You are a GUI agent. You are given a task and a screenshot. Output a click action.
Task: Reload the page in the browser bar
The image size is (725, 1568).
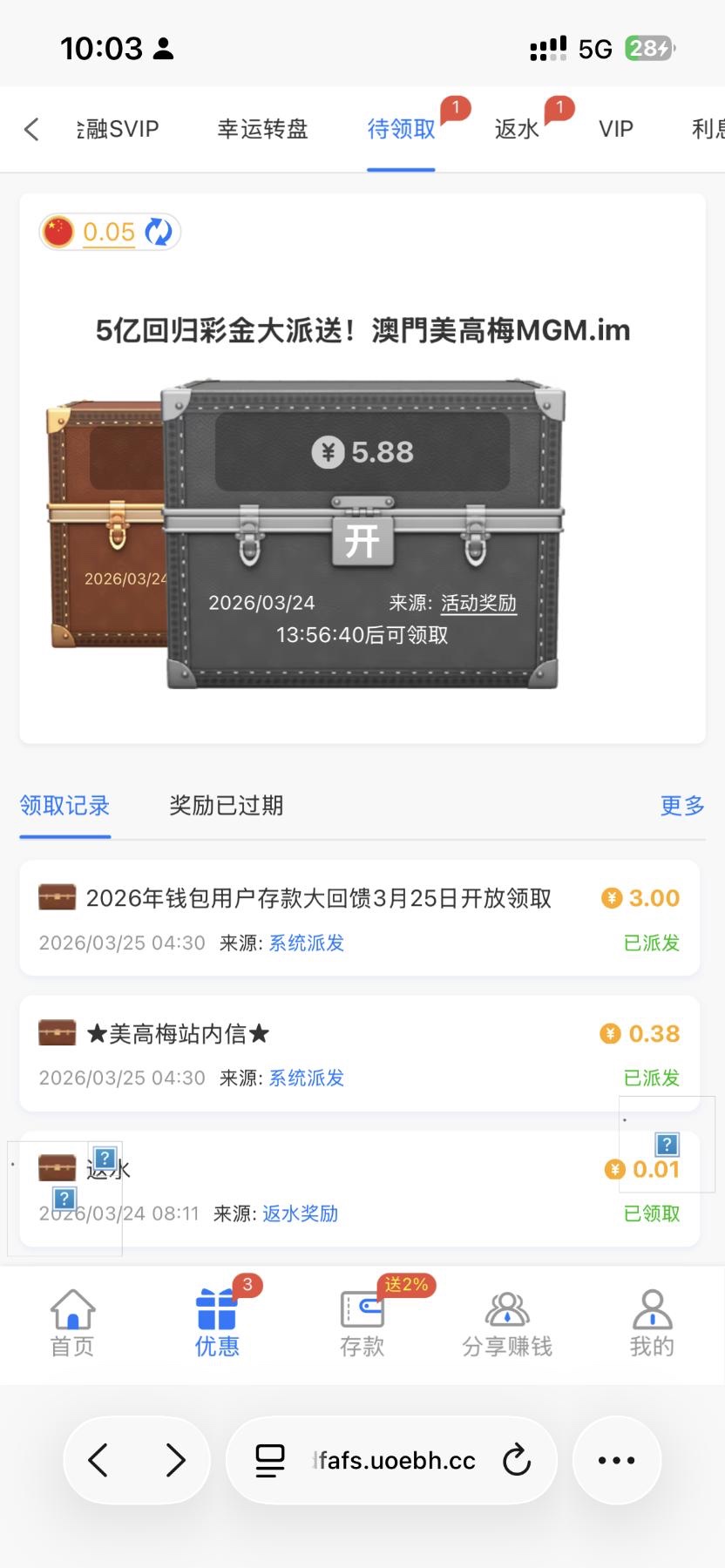coord(517,1460)
